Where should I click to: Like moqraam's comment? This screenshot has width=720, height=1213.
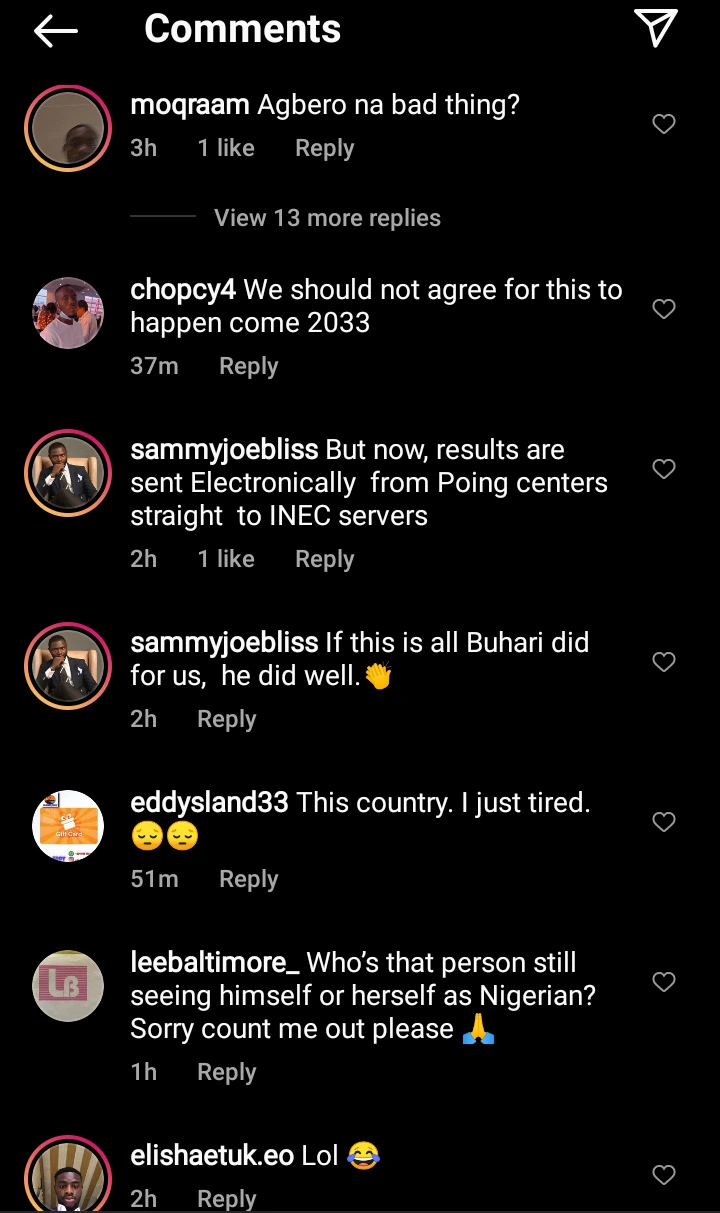click(x=664, y=124)
